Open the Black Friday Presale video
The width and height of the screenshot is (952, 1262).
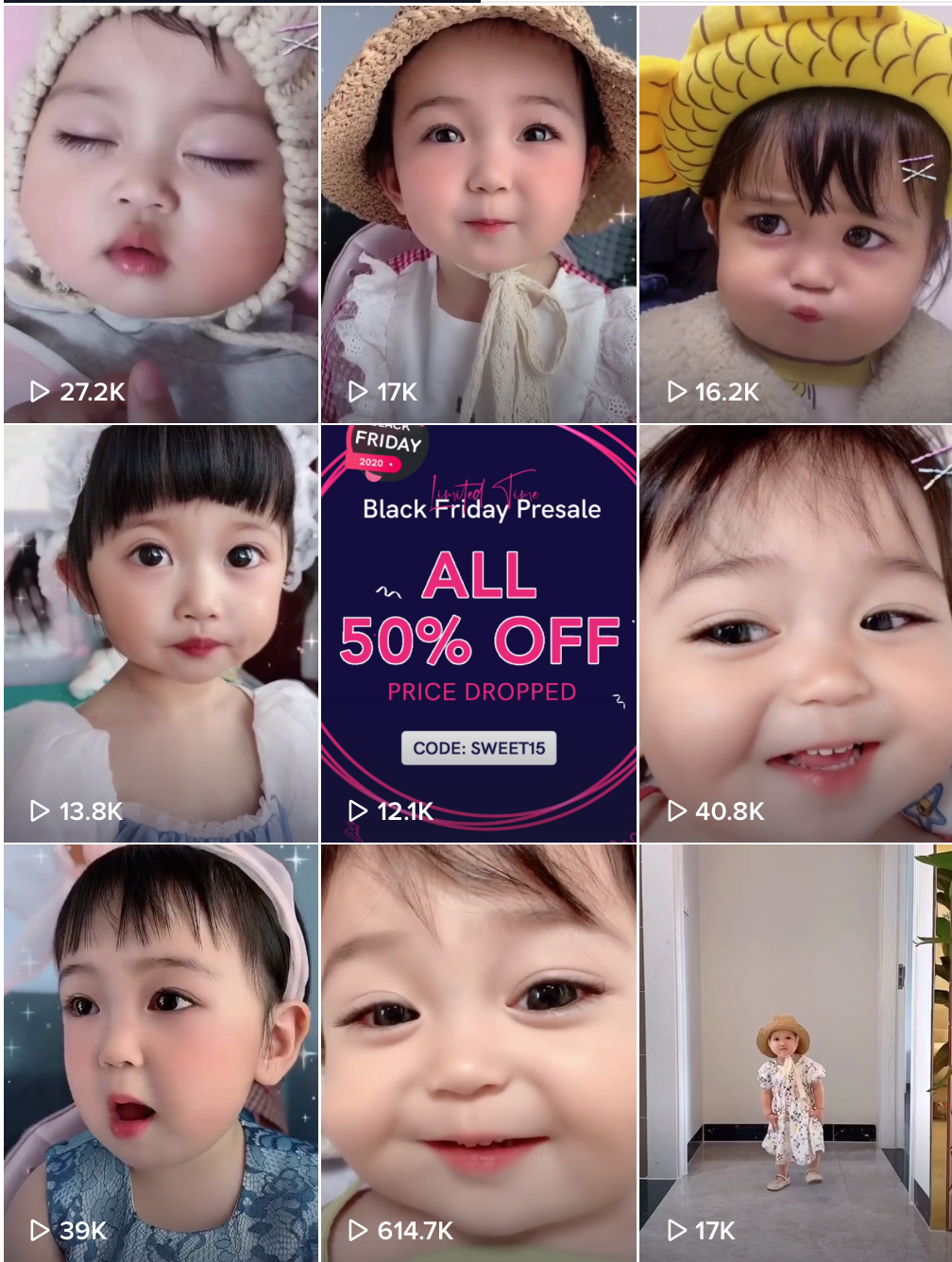479,633
